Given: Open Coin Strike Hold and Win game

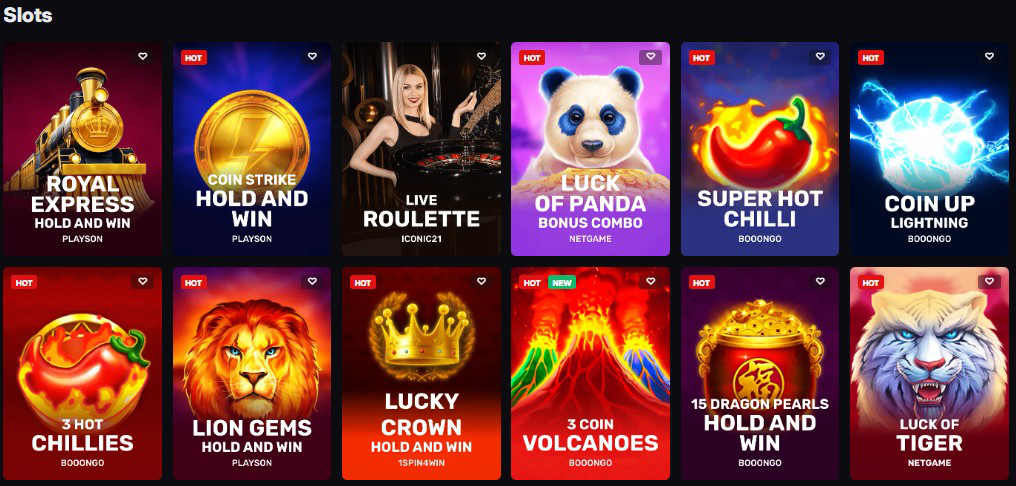Looking at the screenshot, I should (251, 150).
